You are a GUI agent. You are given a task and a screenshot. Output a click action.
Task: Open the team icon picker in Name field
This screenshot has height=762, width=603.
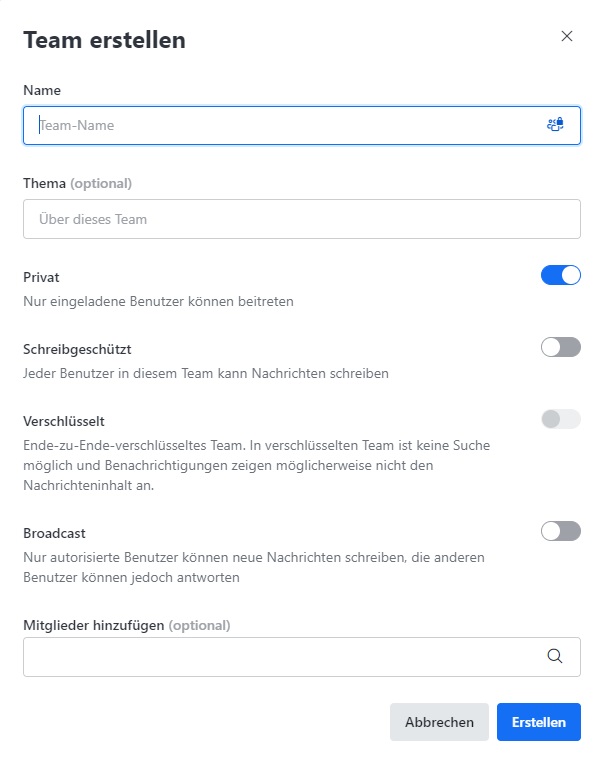click(555, 125)
